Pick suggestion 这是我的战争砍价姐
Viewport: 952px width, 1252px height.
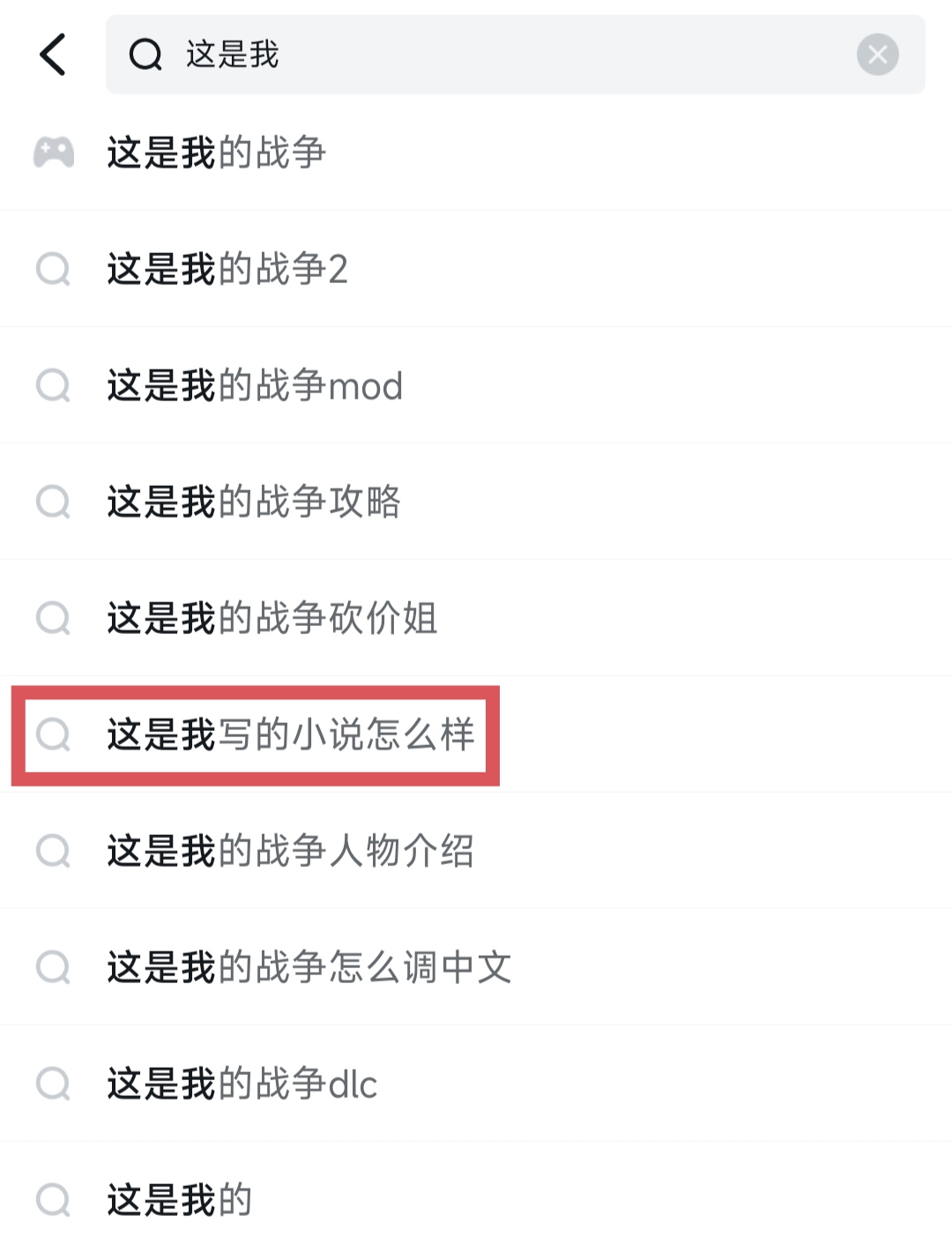click(x=272, y=618)
